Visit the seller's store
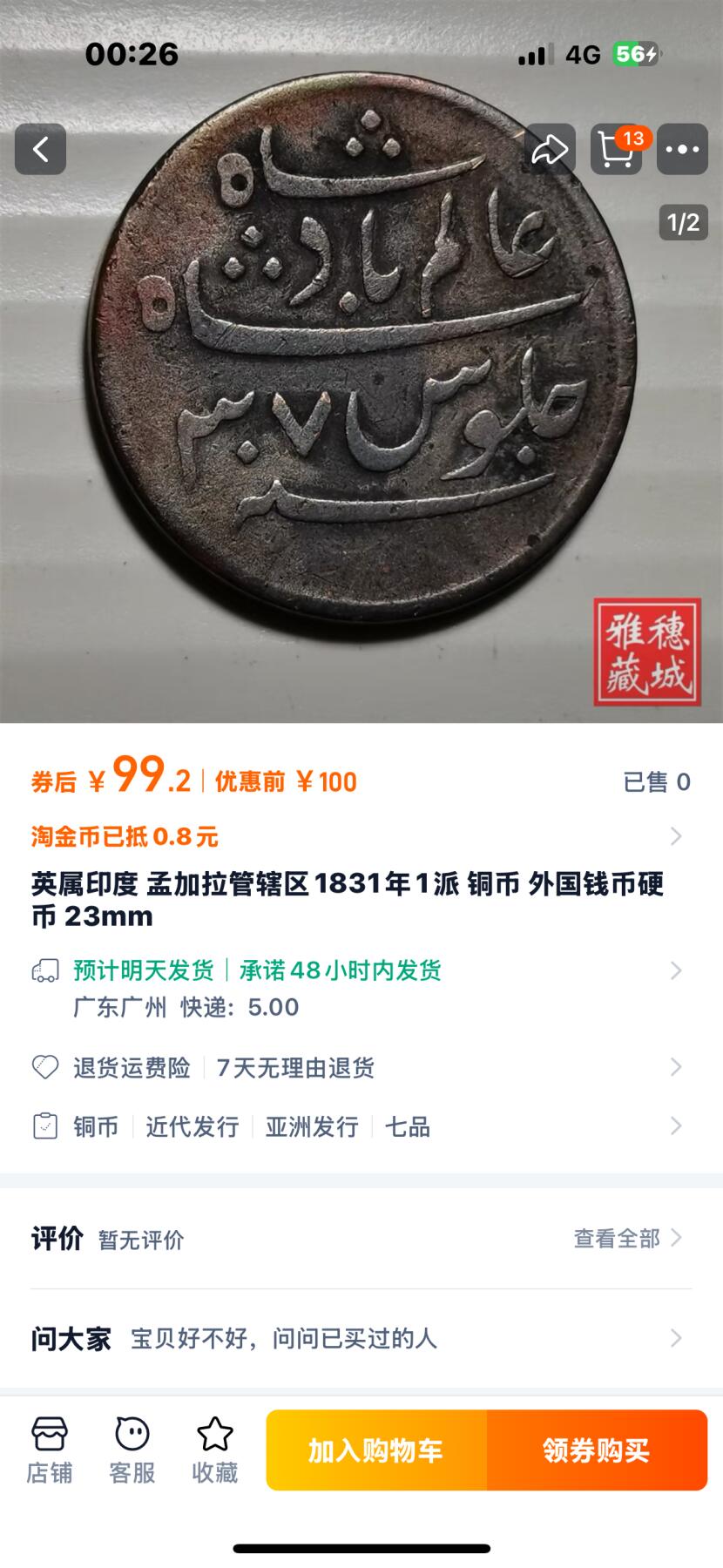This screenshot has width=723, height=1568. (50, 1450)
